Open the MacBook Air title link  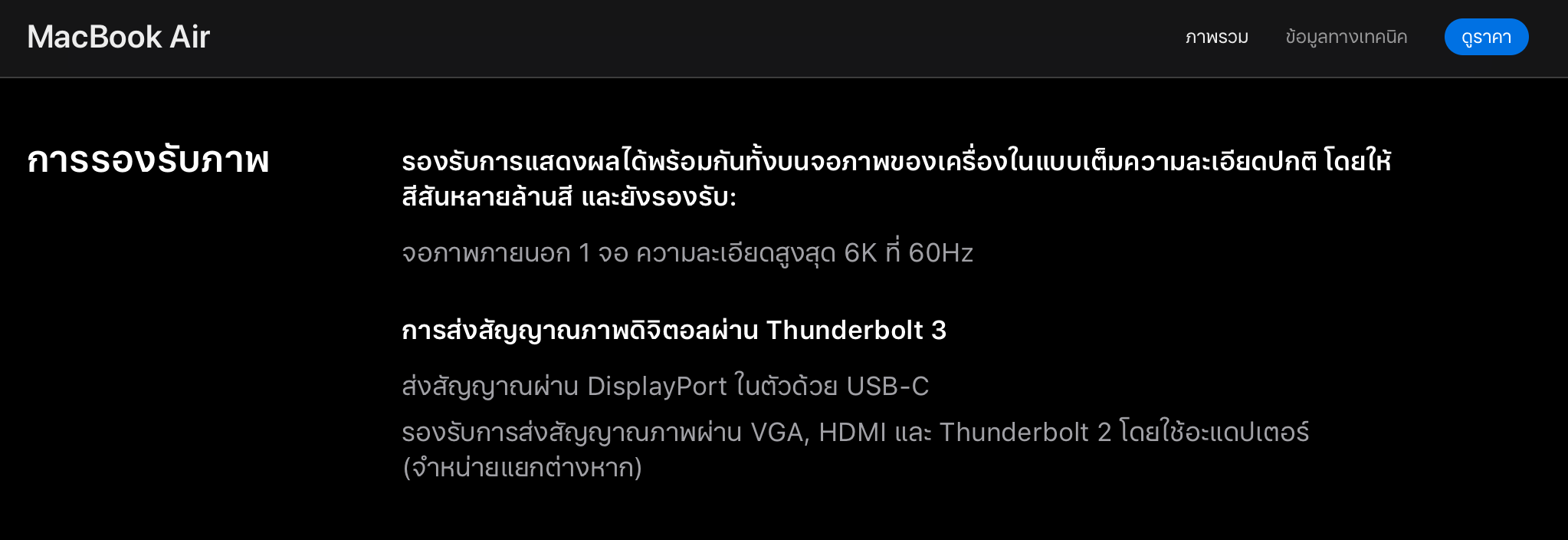point(119,37)
